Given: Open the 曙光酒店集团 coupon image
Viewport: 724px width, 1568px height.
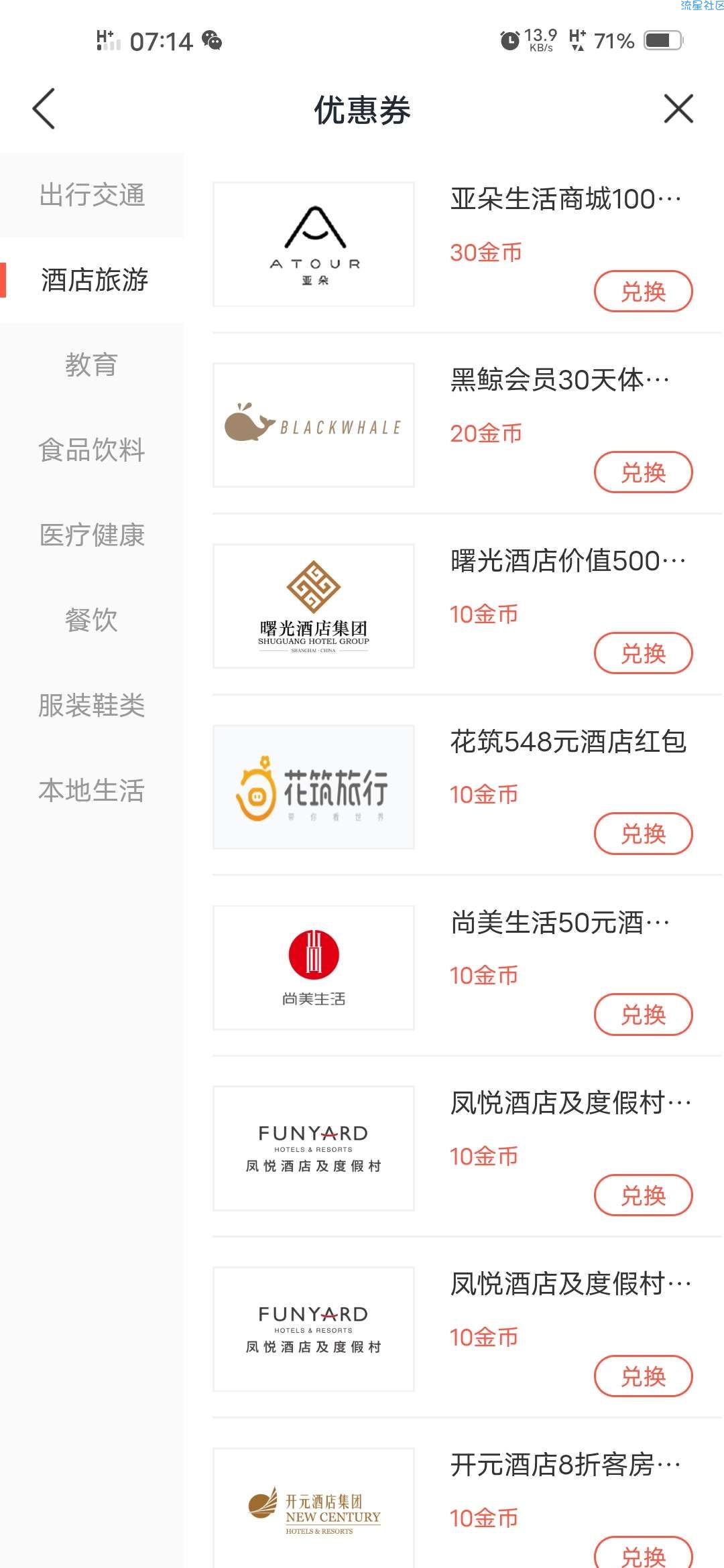Looking at the screenshot, I should click(314, 606).
